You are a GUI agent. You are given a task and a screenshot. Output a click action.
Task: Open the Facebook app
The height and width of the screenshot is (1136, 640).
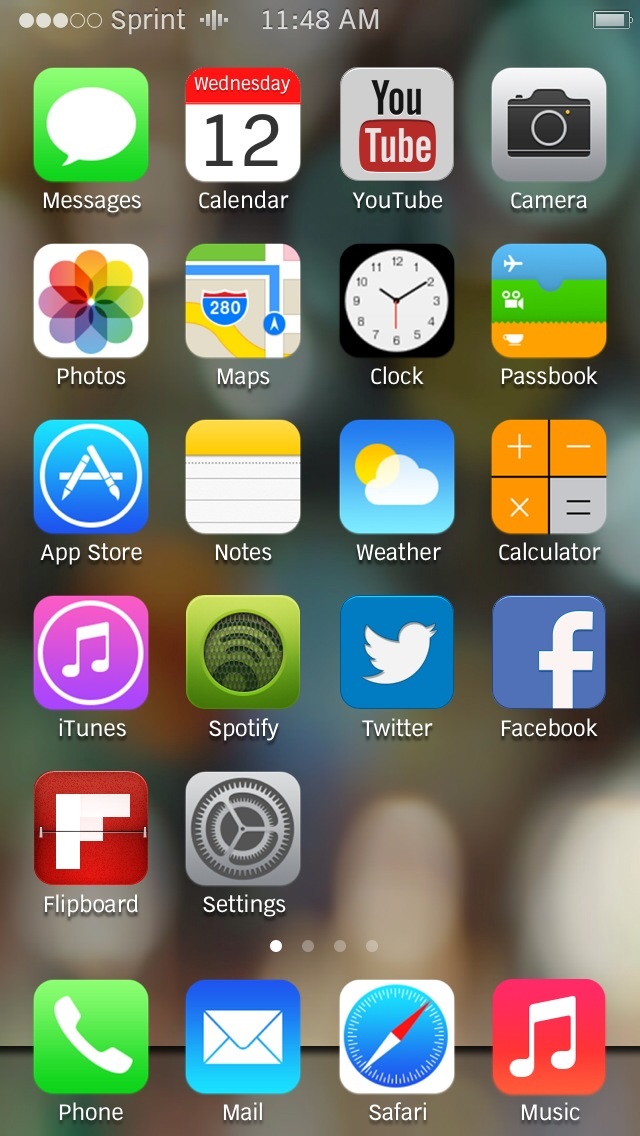coord(549,652)
